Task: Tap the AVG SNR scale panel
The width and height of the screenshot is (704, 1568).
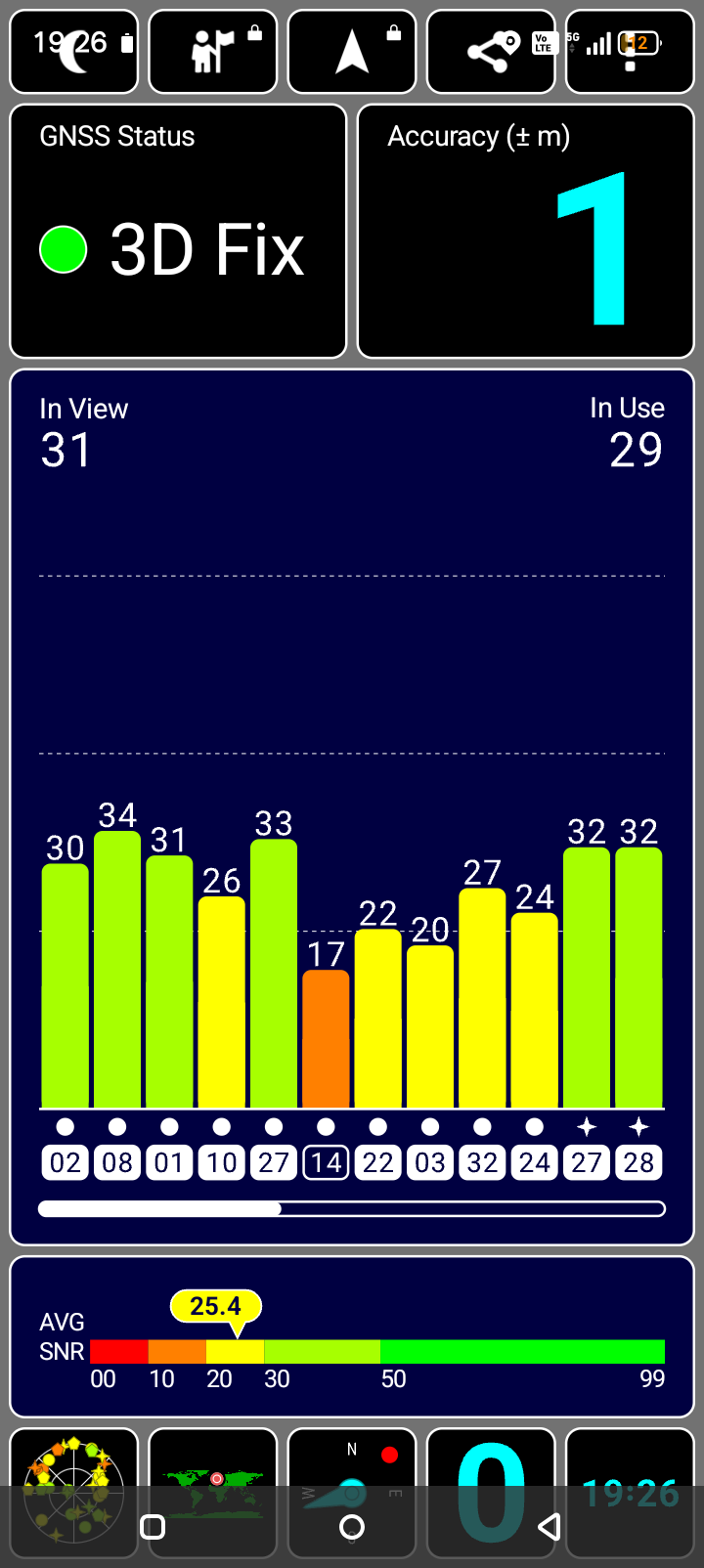Action: (x=352, y=1336)
